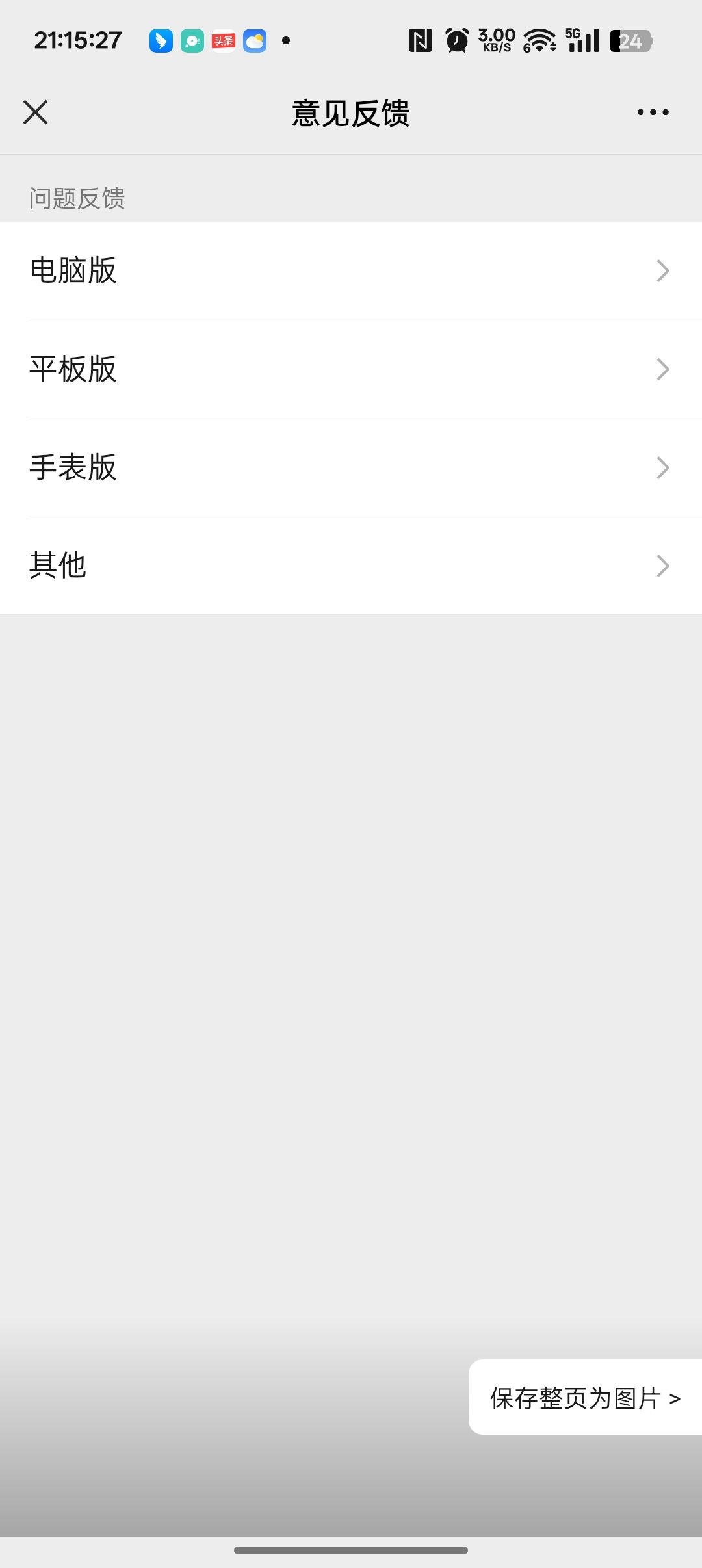
Task: Open the three-dot more options menu
Action: (x=653, y=112)
